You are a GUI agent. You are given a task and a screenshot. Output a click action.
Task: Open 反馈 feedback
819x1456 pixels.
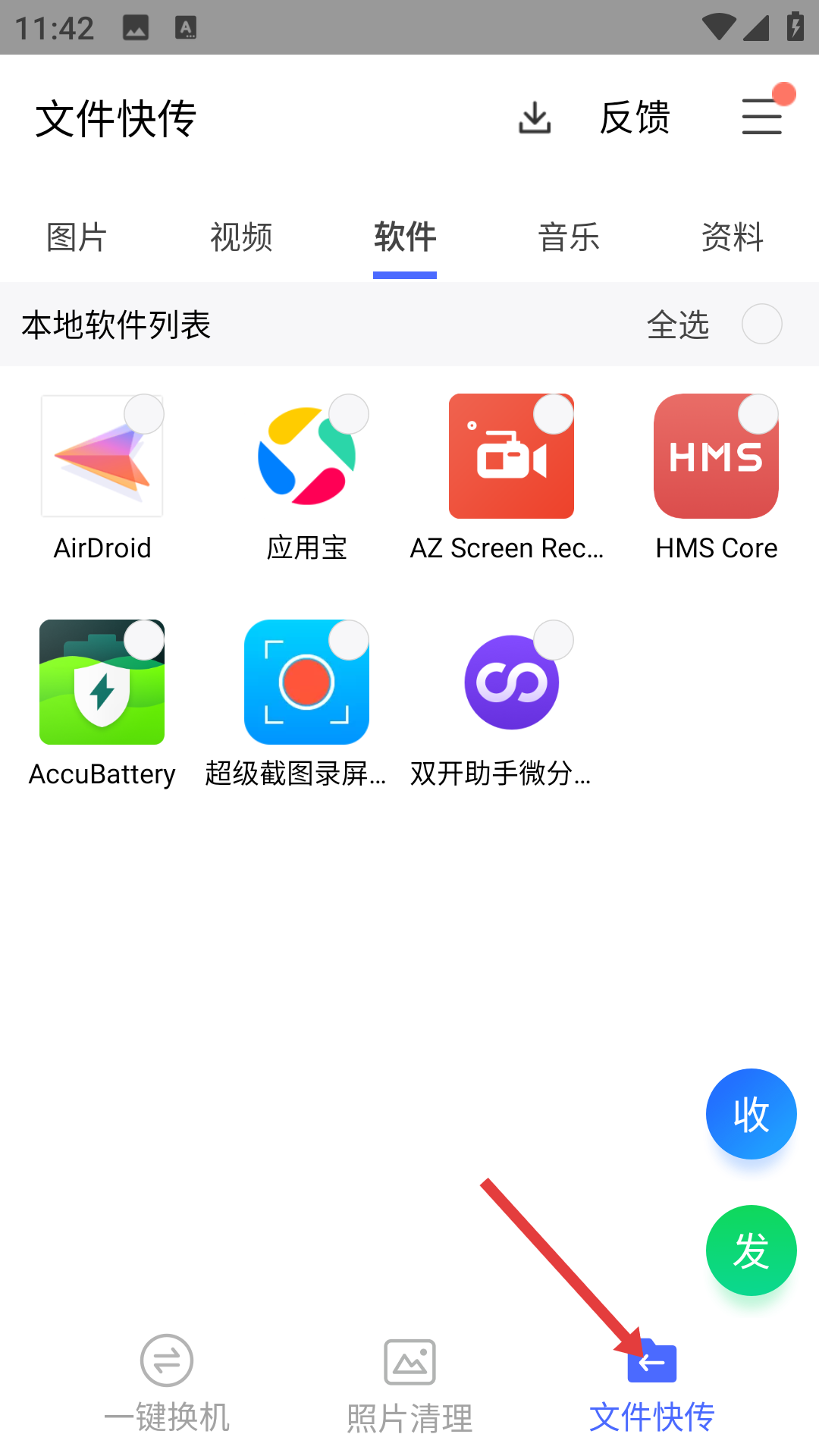(x=635, y=118)
